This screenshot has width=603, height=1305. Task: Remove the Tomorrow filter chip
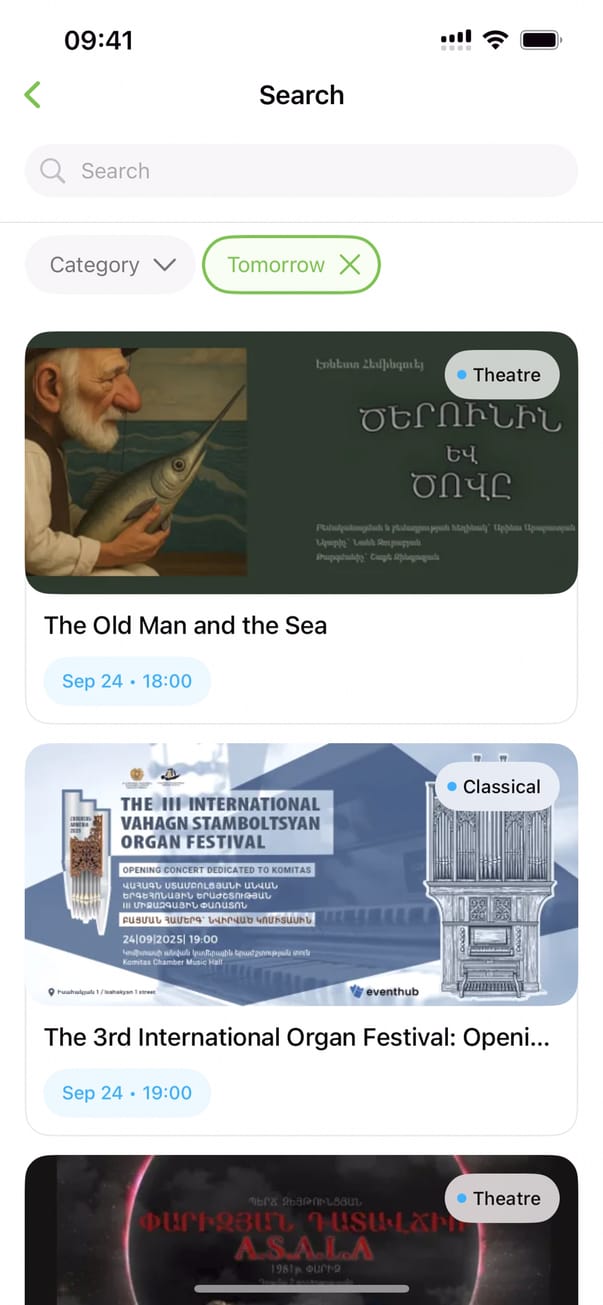click(x=350, y=265)
